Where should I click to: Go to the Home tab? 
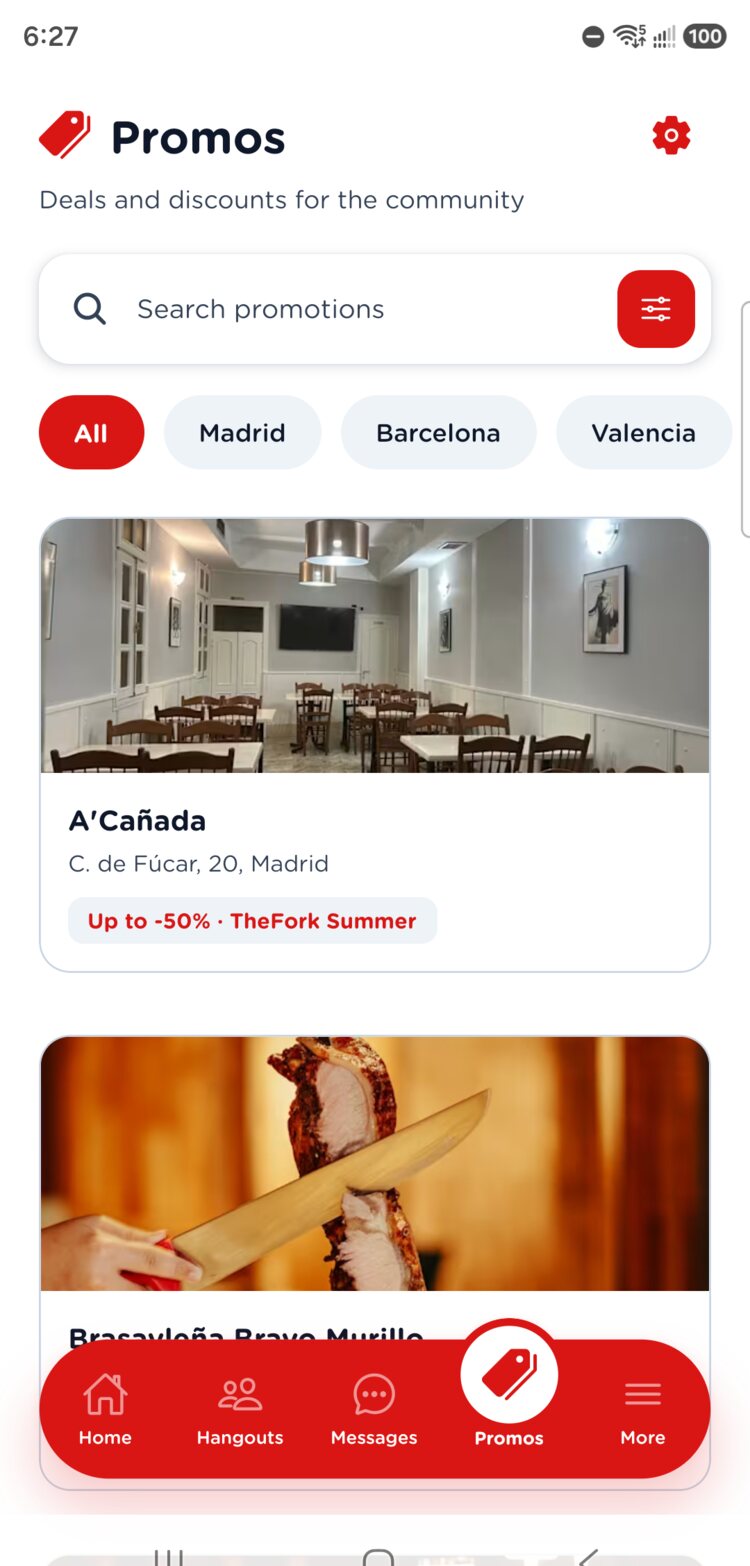click(105, 1409)
